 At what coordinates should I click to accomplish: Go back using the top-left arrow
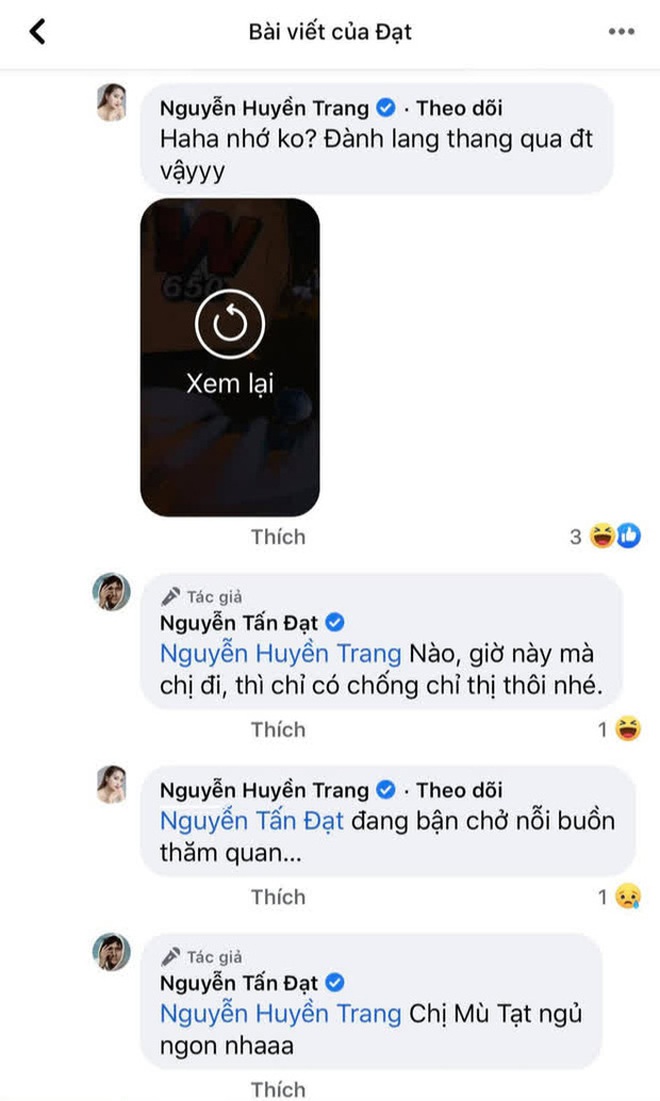[x=38, y=32]
